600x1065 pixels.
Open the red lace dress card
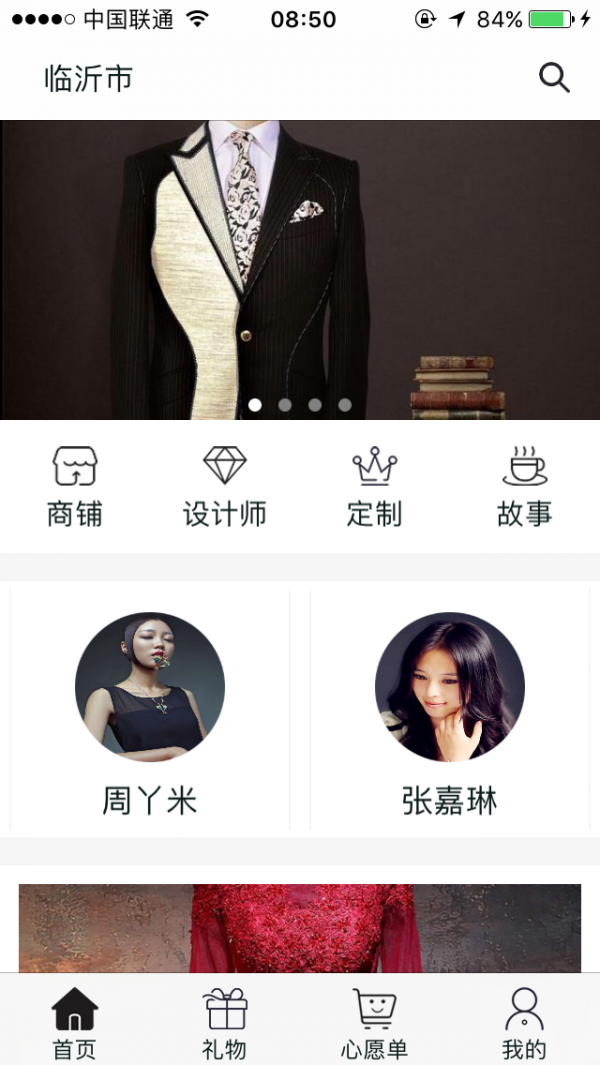coord(300,928)
